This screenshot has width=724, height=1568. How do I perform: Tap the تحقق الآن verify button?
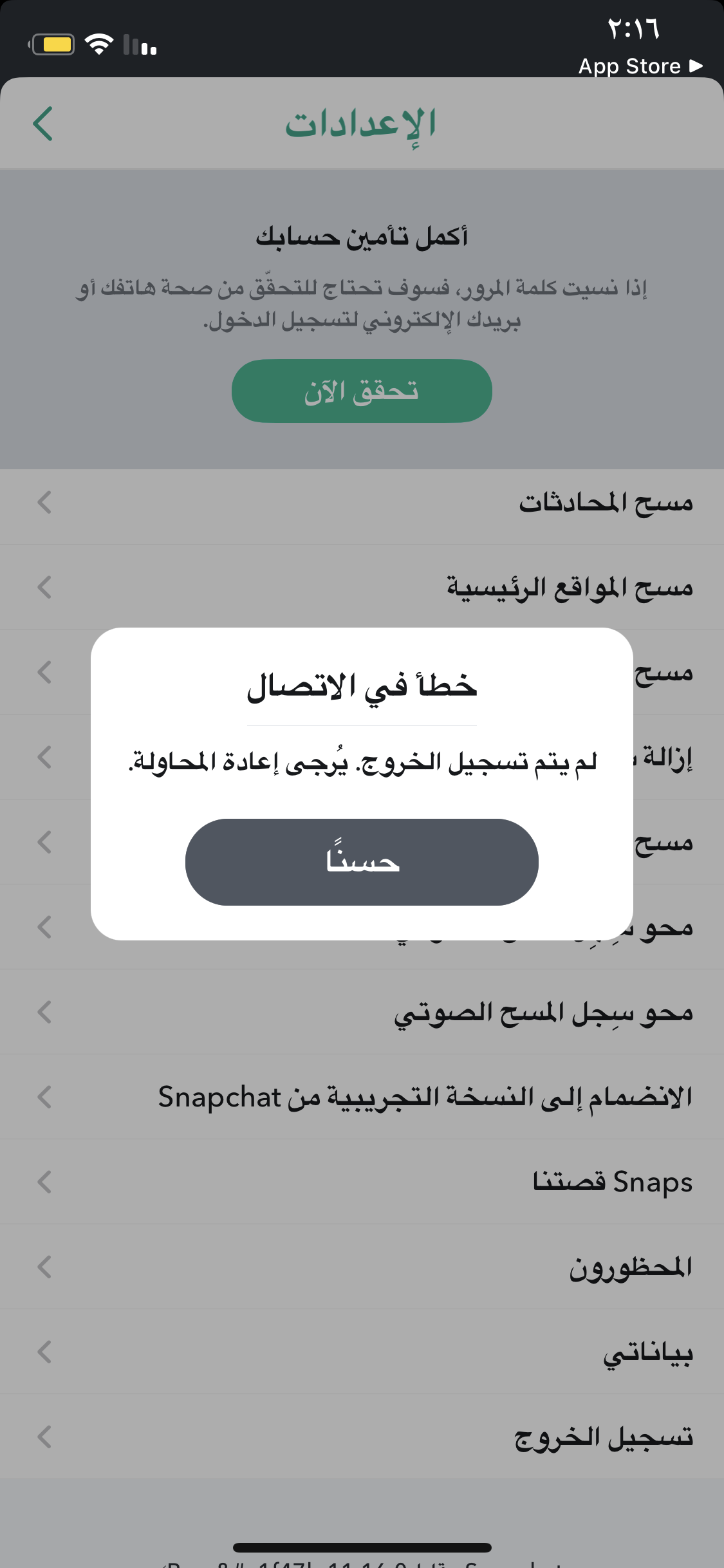point(362,391)
